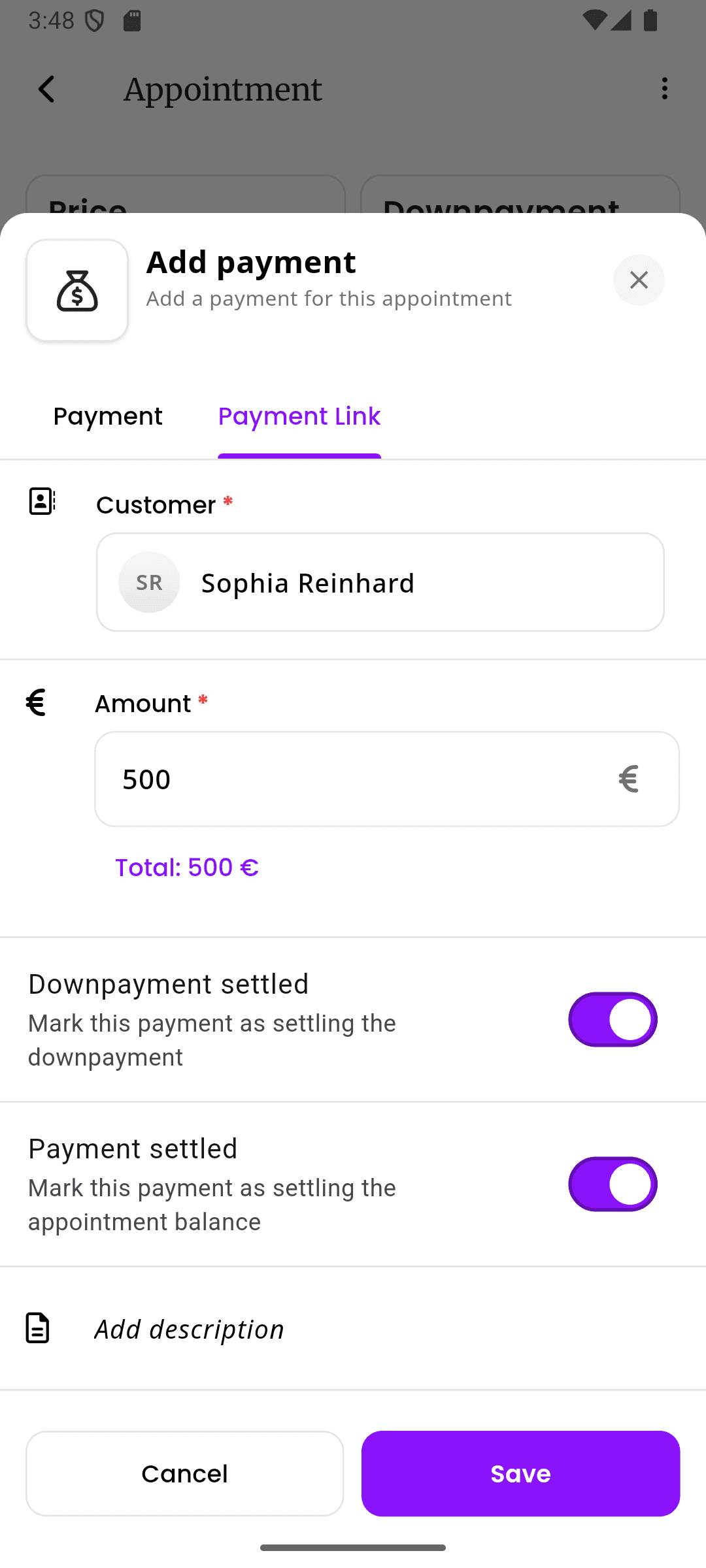Tap the euro symbol inside amount field
706x1568 pixels.
(629, 779)
